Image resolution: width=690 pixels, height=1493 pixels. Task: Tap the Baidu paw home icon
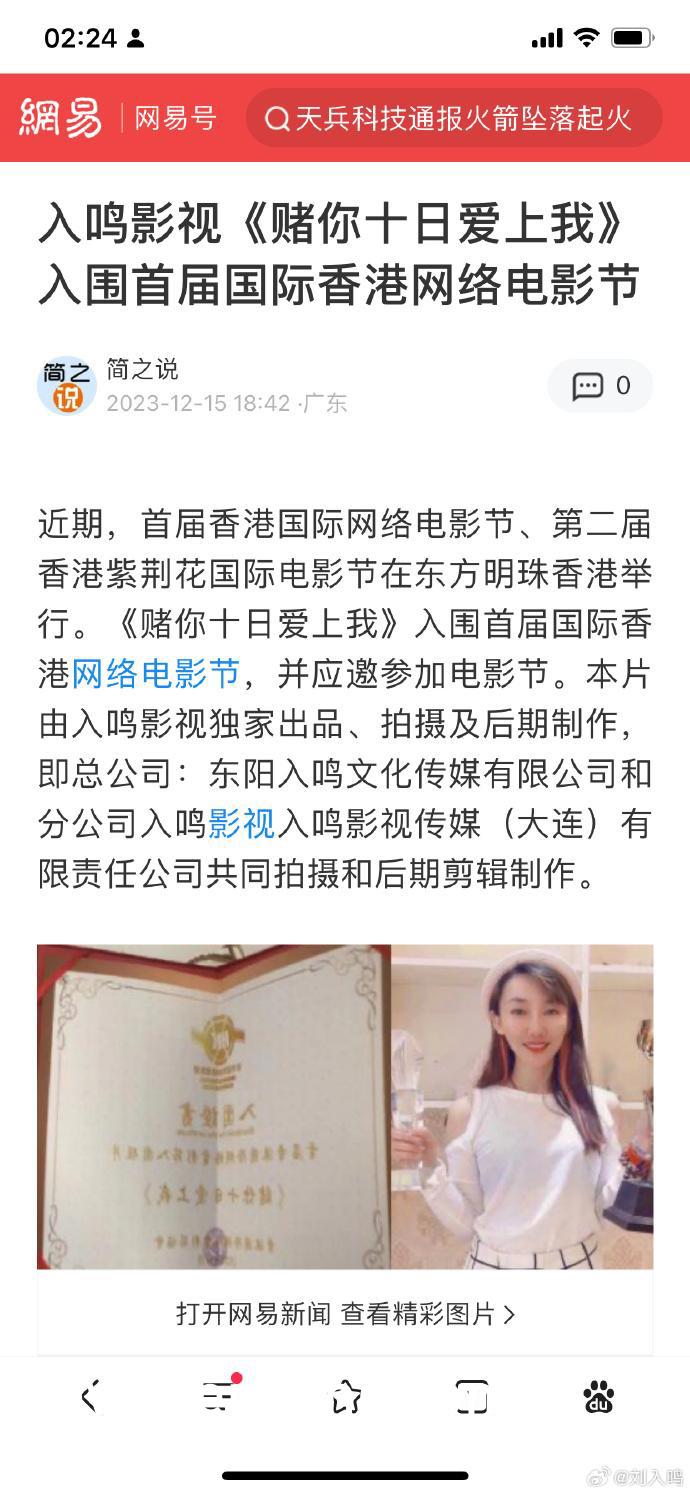pos(598,1397)
